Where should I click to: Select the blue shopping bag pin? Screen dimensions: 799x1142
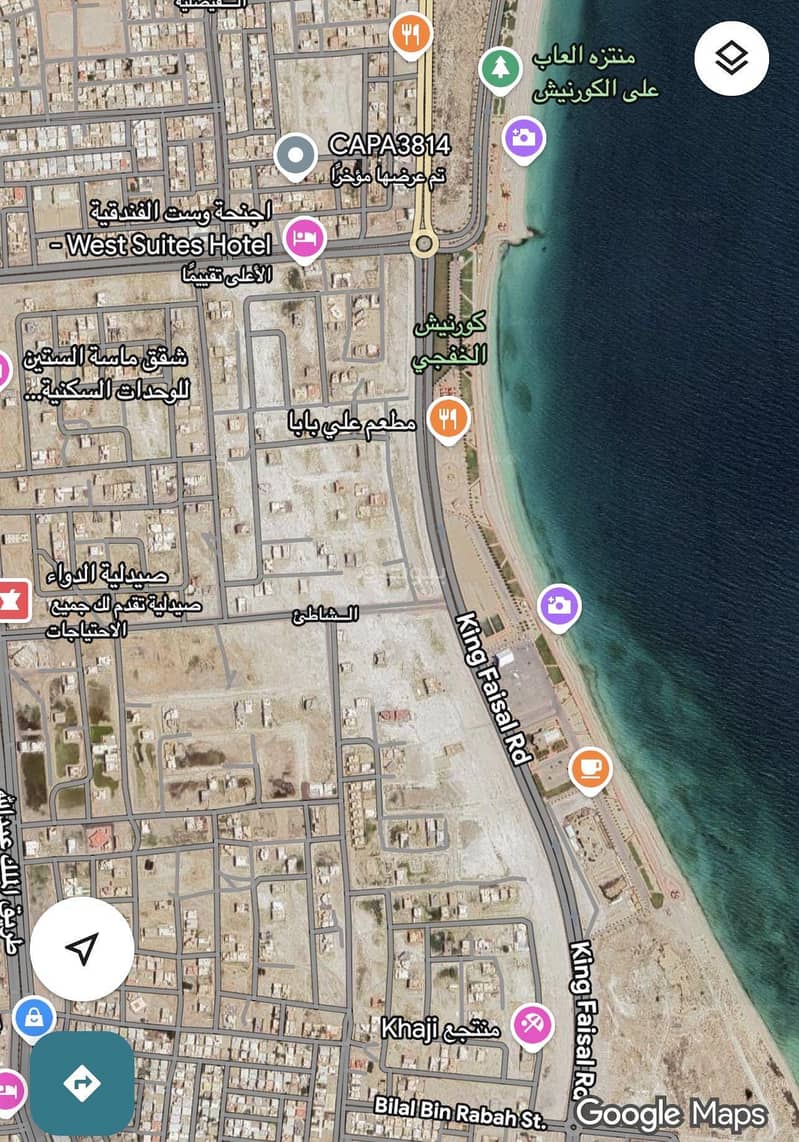coord(33,1018)
